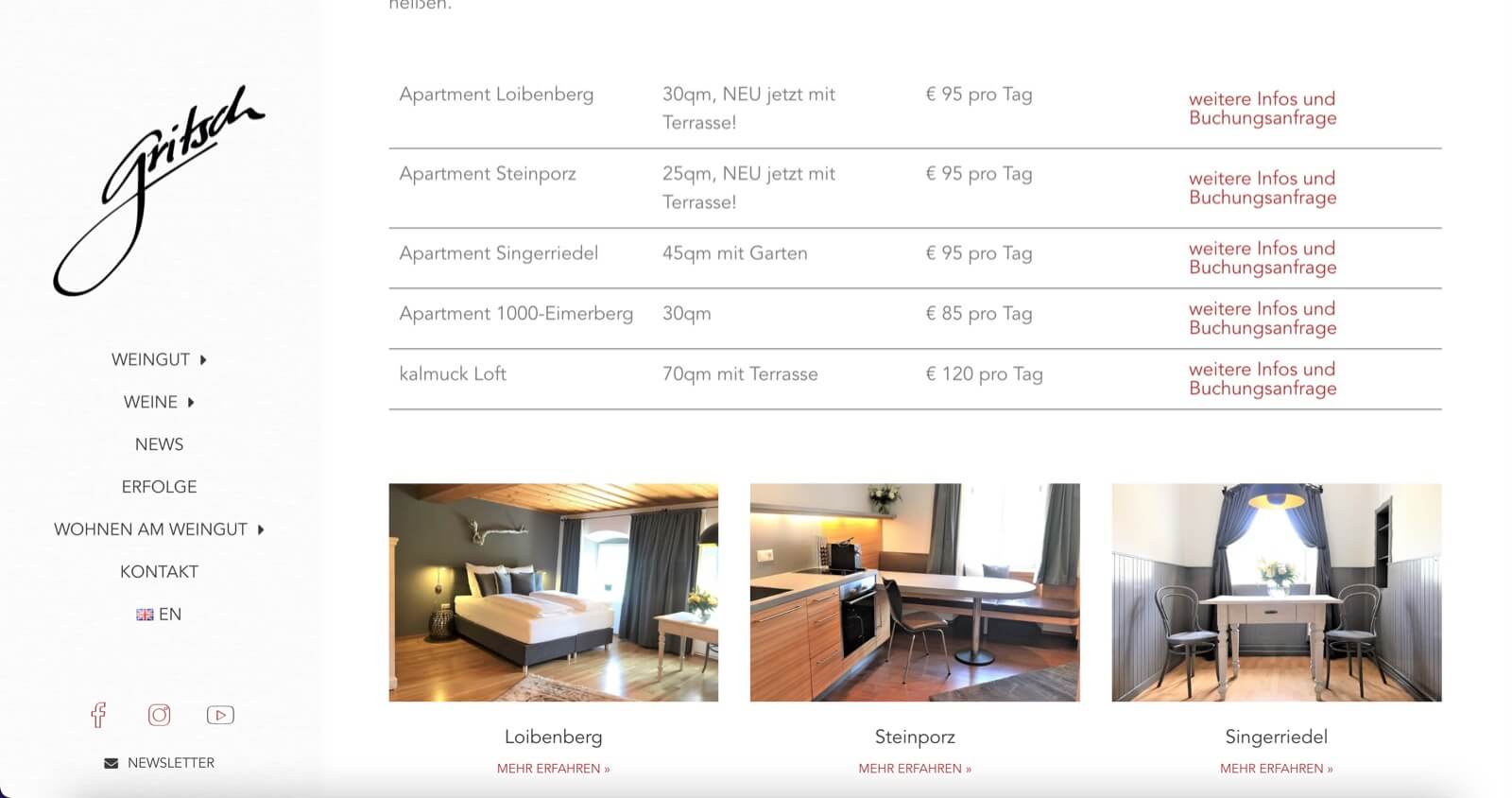Open booking info for Apartment 1000-Eimerberg
1512x798 pixels.
click(1262, 319)
